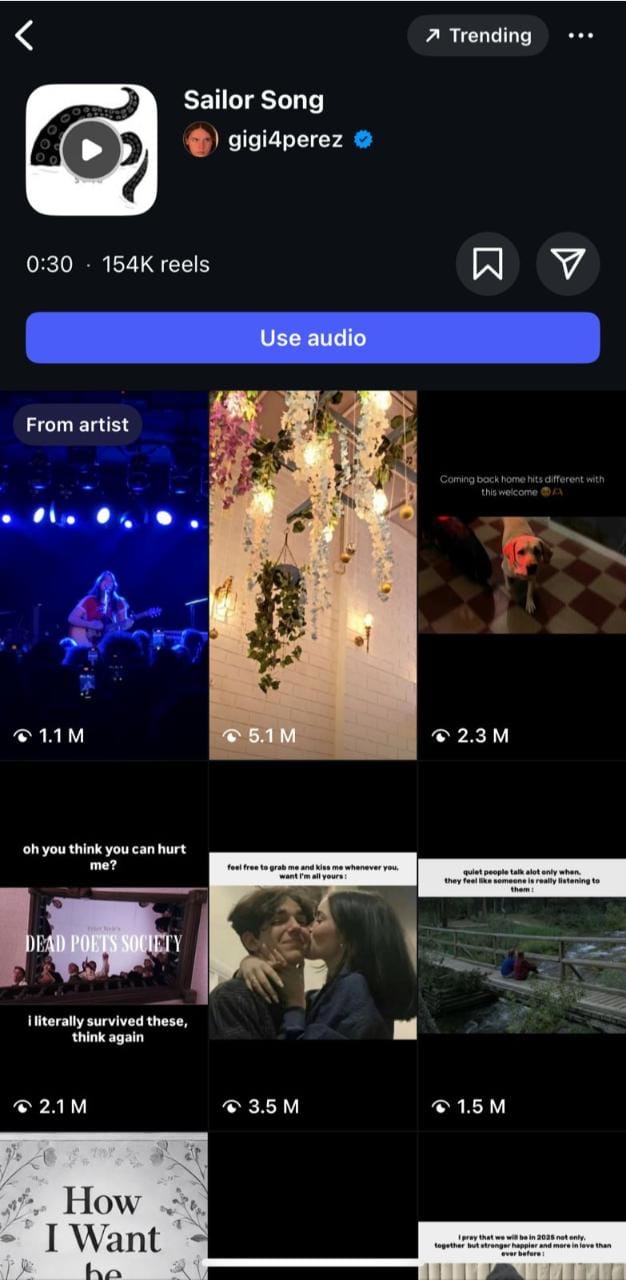Open gigi4perez's profile

[x=286, y=140]
